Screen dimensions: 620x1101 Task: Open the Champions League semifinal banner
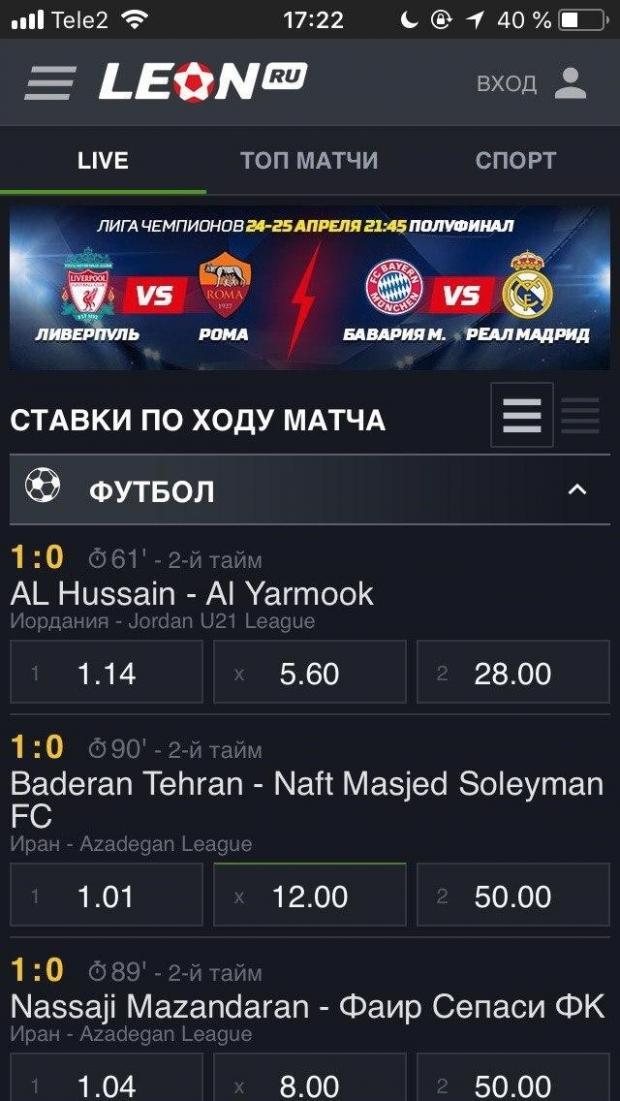tap(309, 288)
